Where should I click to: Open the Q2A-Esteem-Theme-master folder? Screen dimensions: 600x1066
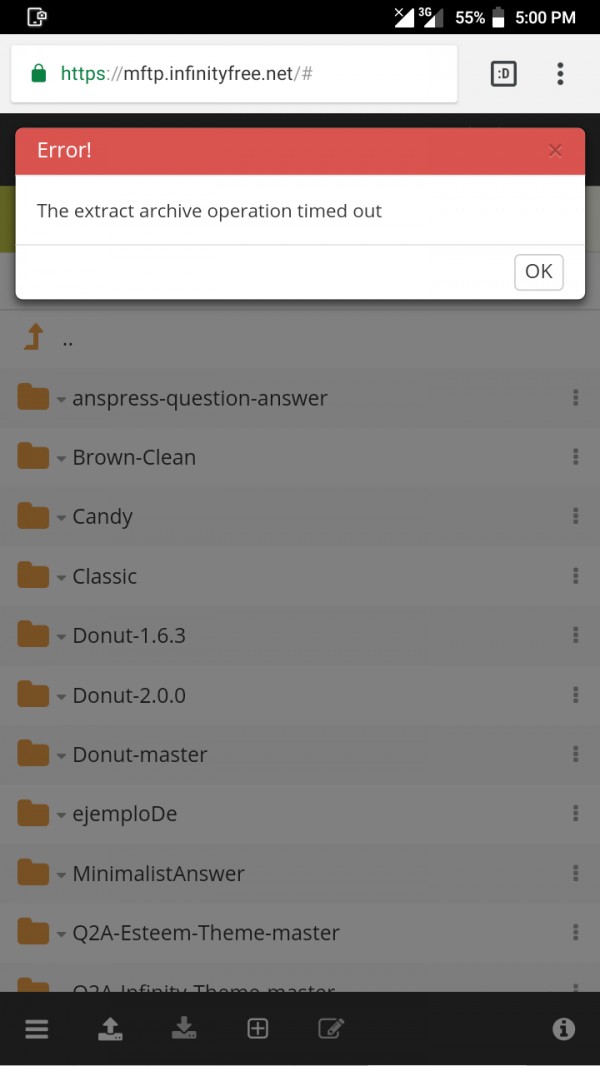[x=205, y=932]
